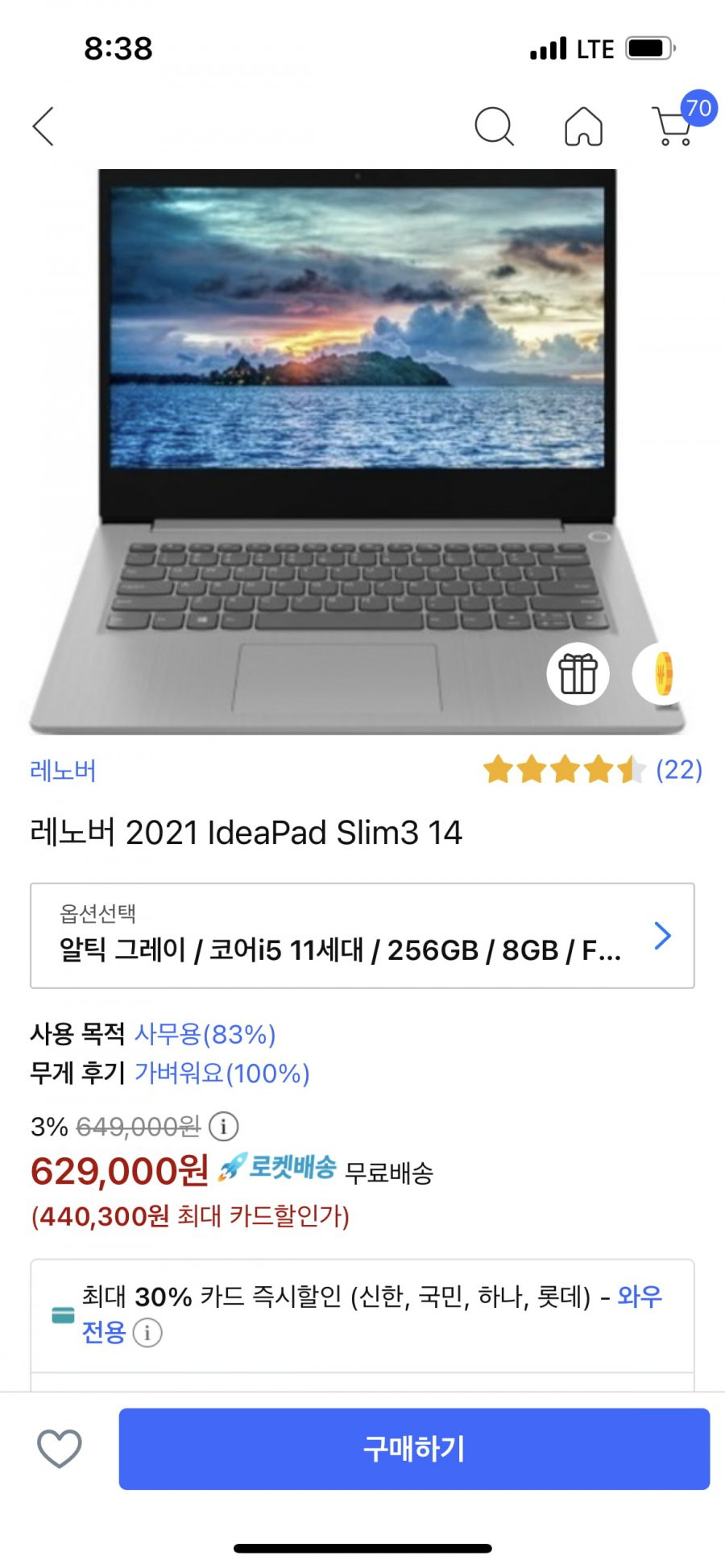
Task: Open the 레노버 brand link
Action: tap(63, 771)
